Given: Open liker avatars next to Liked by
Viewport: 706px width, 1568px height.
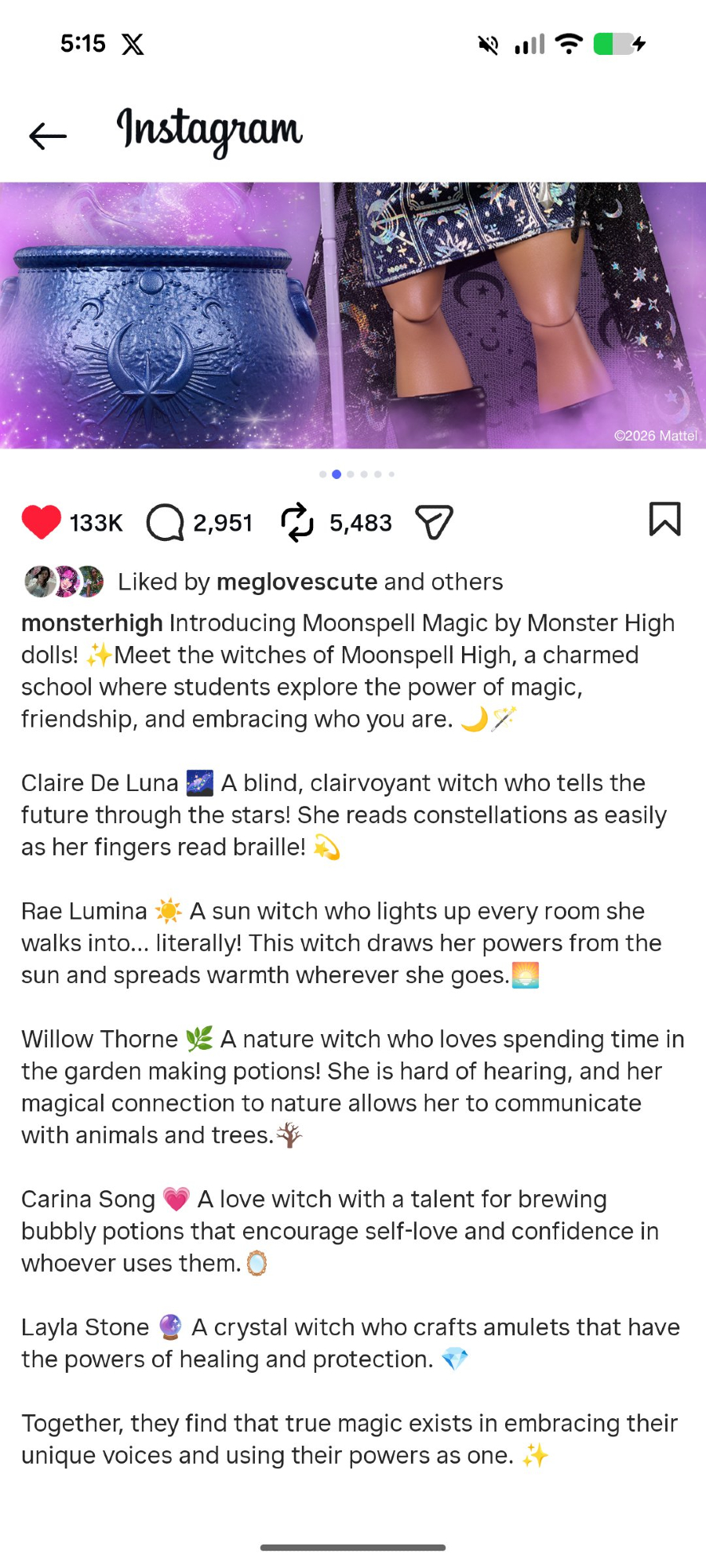Looking at the screenshot, I should 64,582.
